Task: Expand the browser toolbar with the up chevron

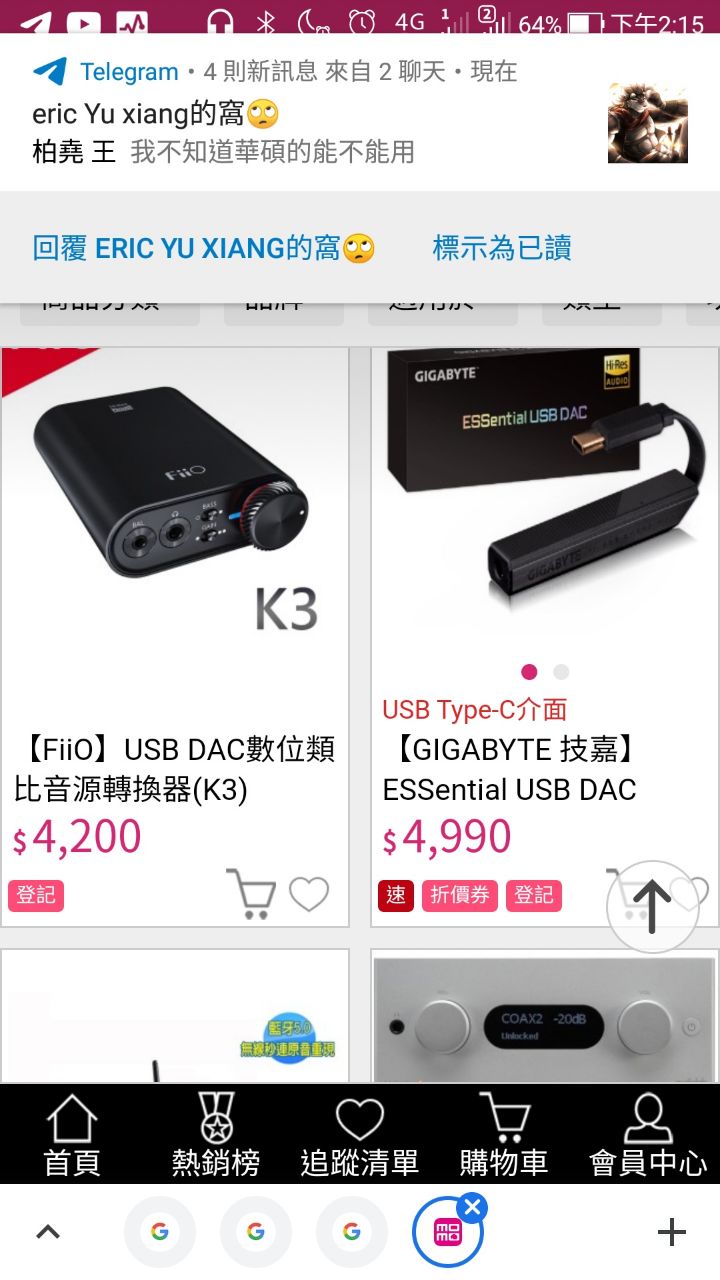Action: (48, 1232)
